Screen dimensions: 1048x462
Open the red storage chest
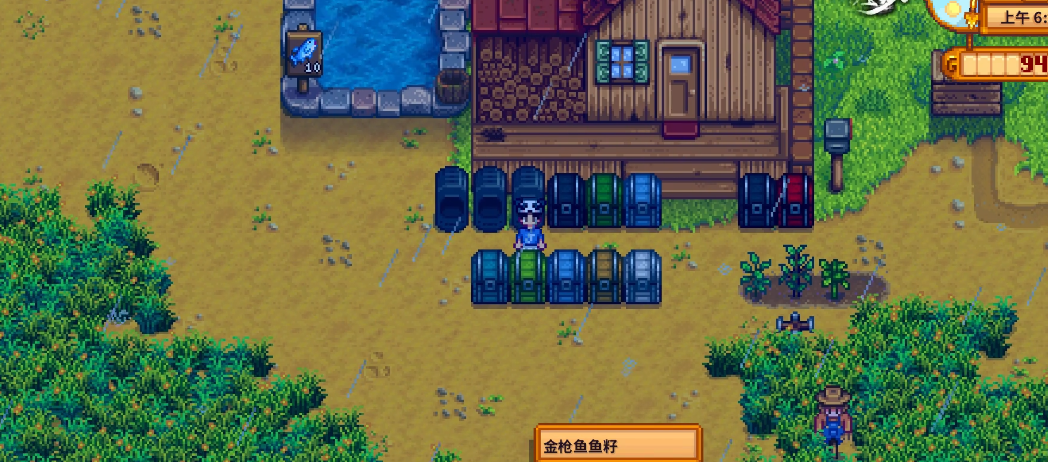pos(796,201)
